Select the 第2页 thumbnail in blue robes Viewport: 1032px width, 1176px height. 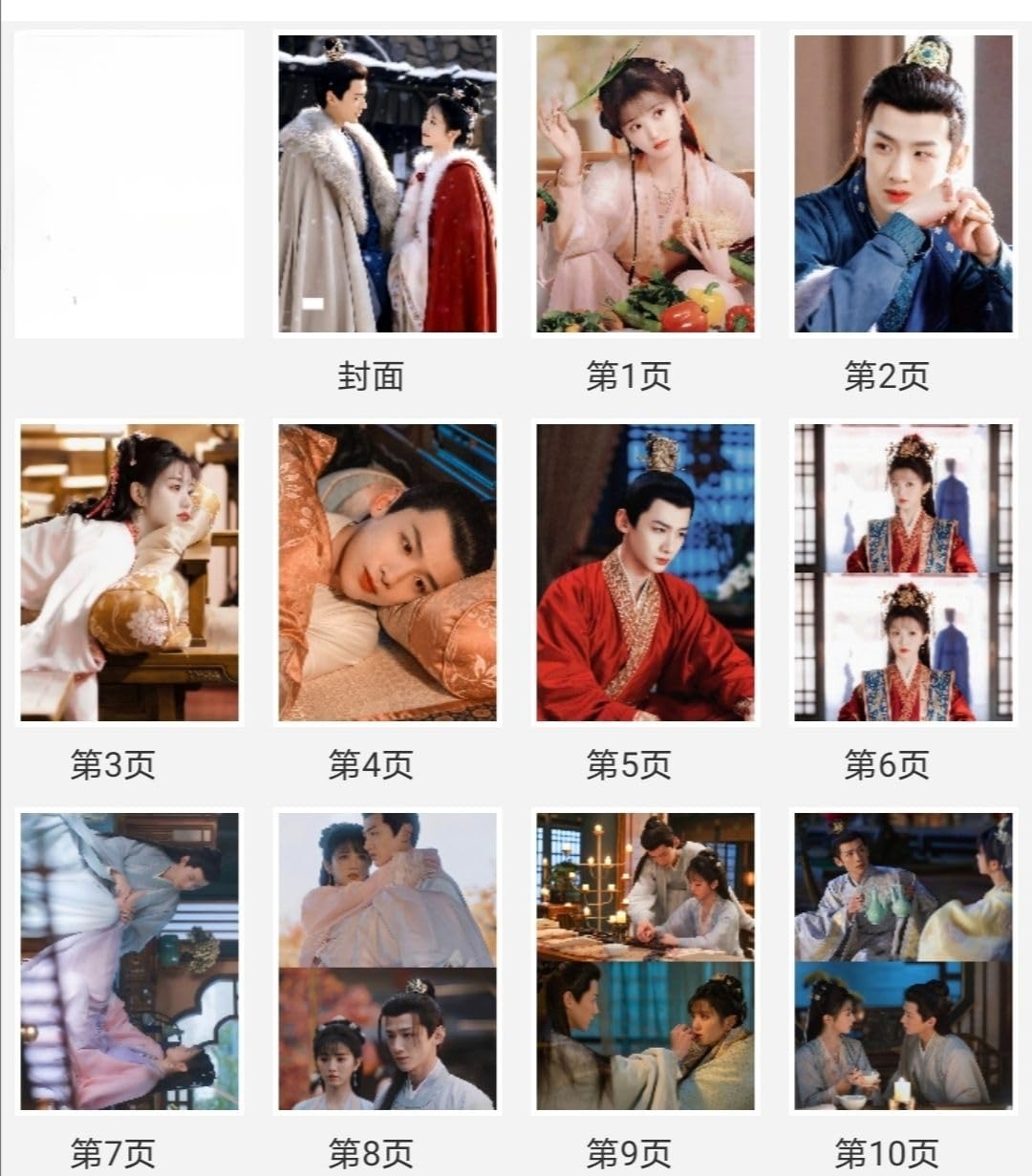(903, 183)
